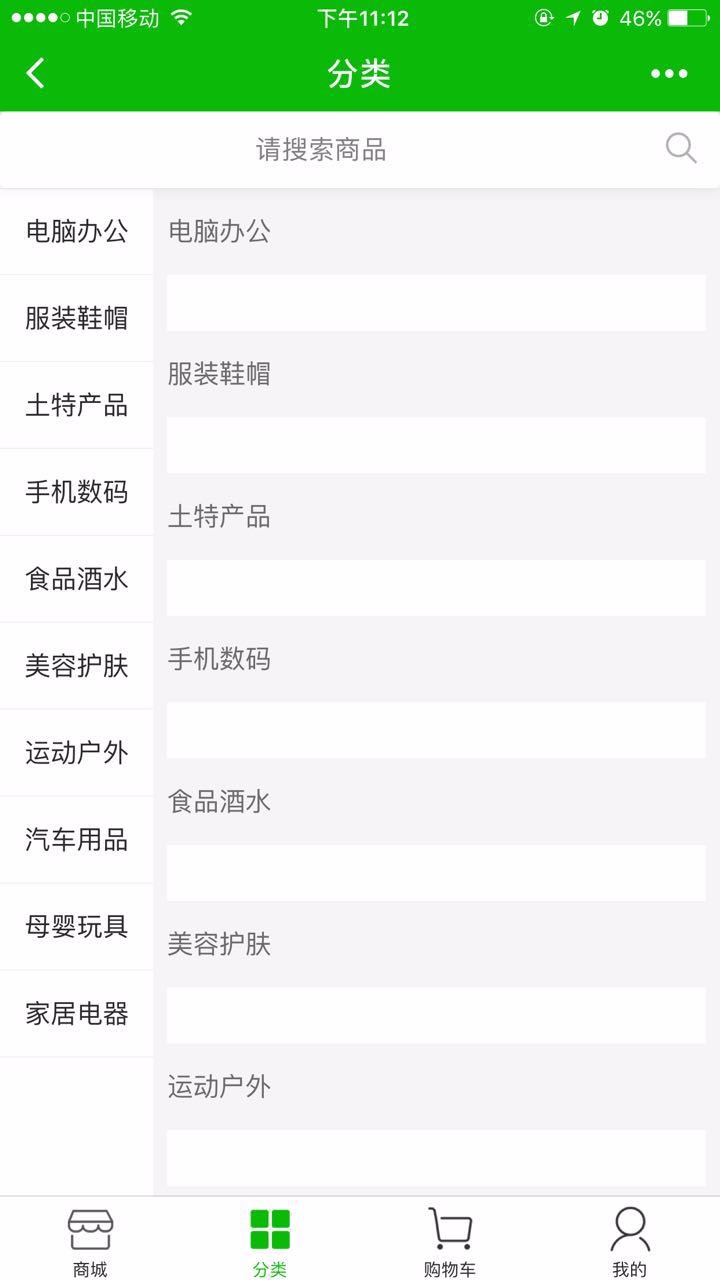
Task: Select 美容护肤 in the left sidebar
Action: 77,667
